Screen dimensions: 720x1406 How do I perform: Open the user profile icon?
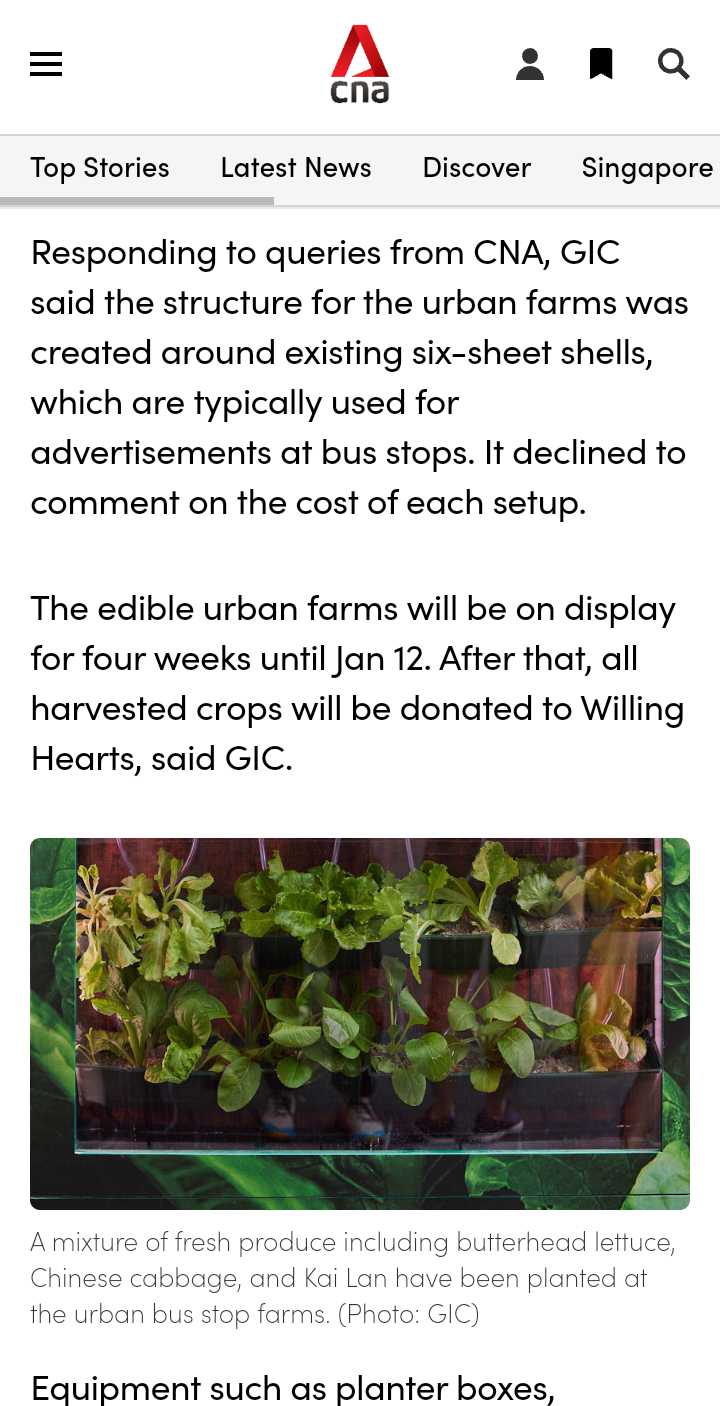530,65
